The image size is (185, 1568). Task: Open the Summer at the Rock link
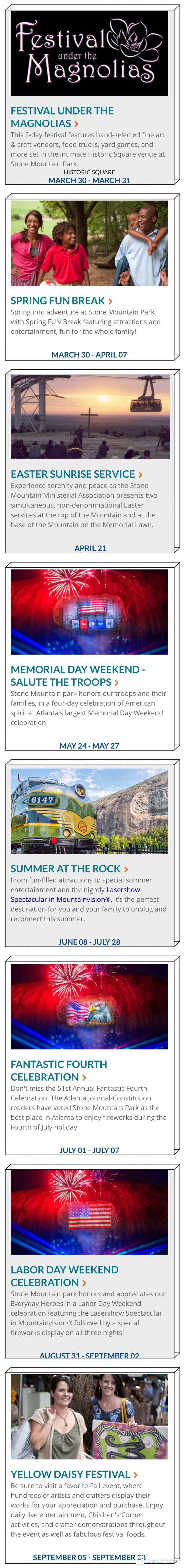69,869
